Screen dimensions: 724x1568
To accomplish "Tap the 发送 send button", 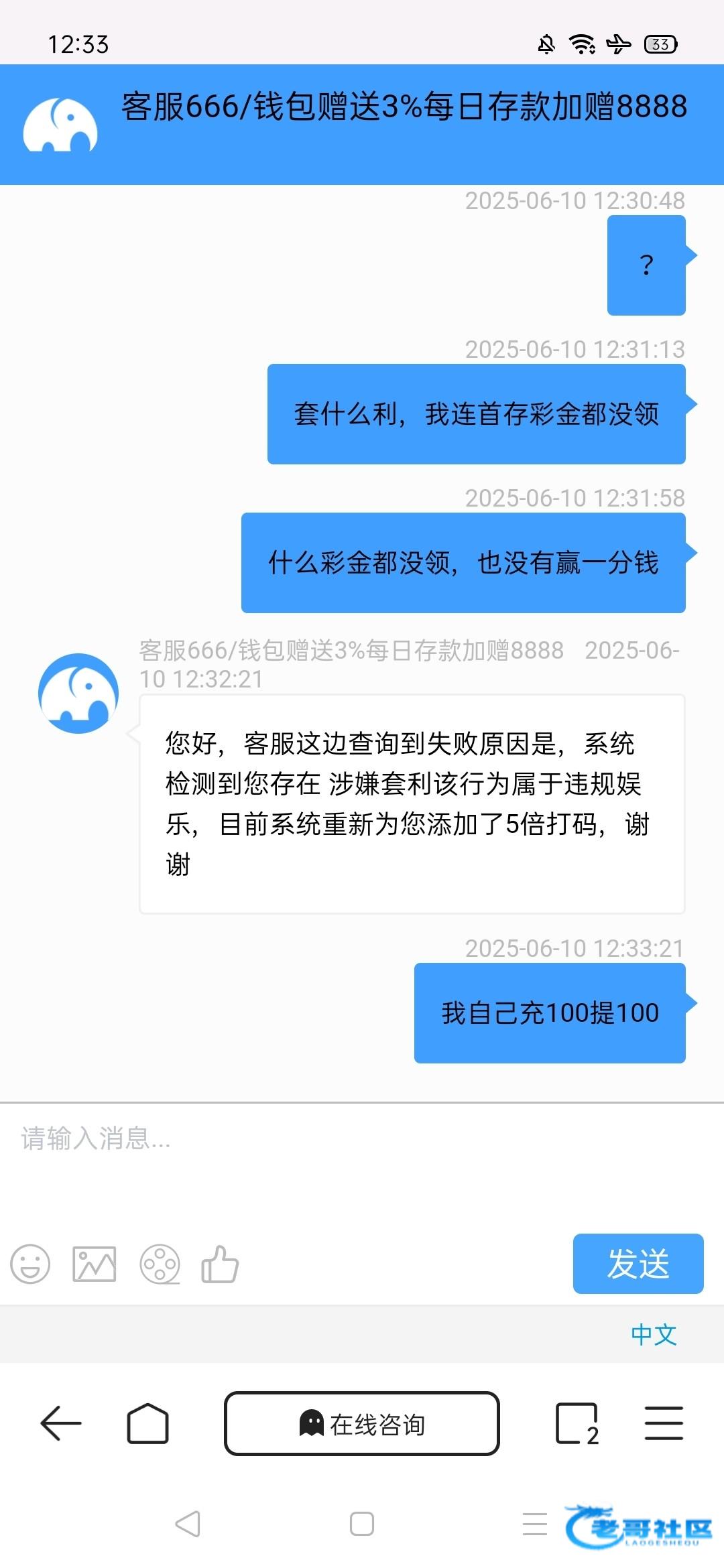I will (638, 1264).
